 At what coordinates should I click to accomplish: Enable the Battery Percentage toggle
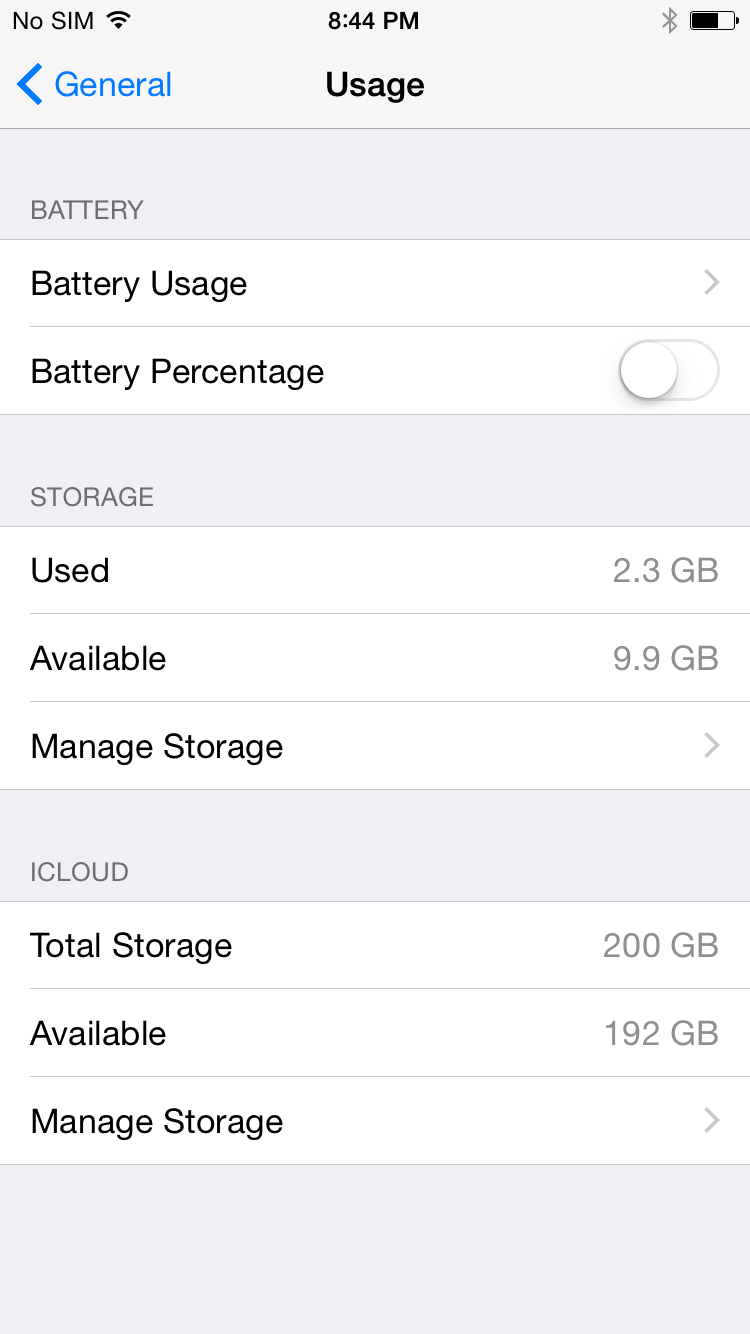tap(668, 370)
